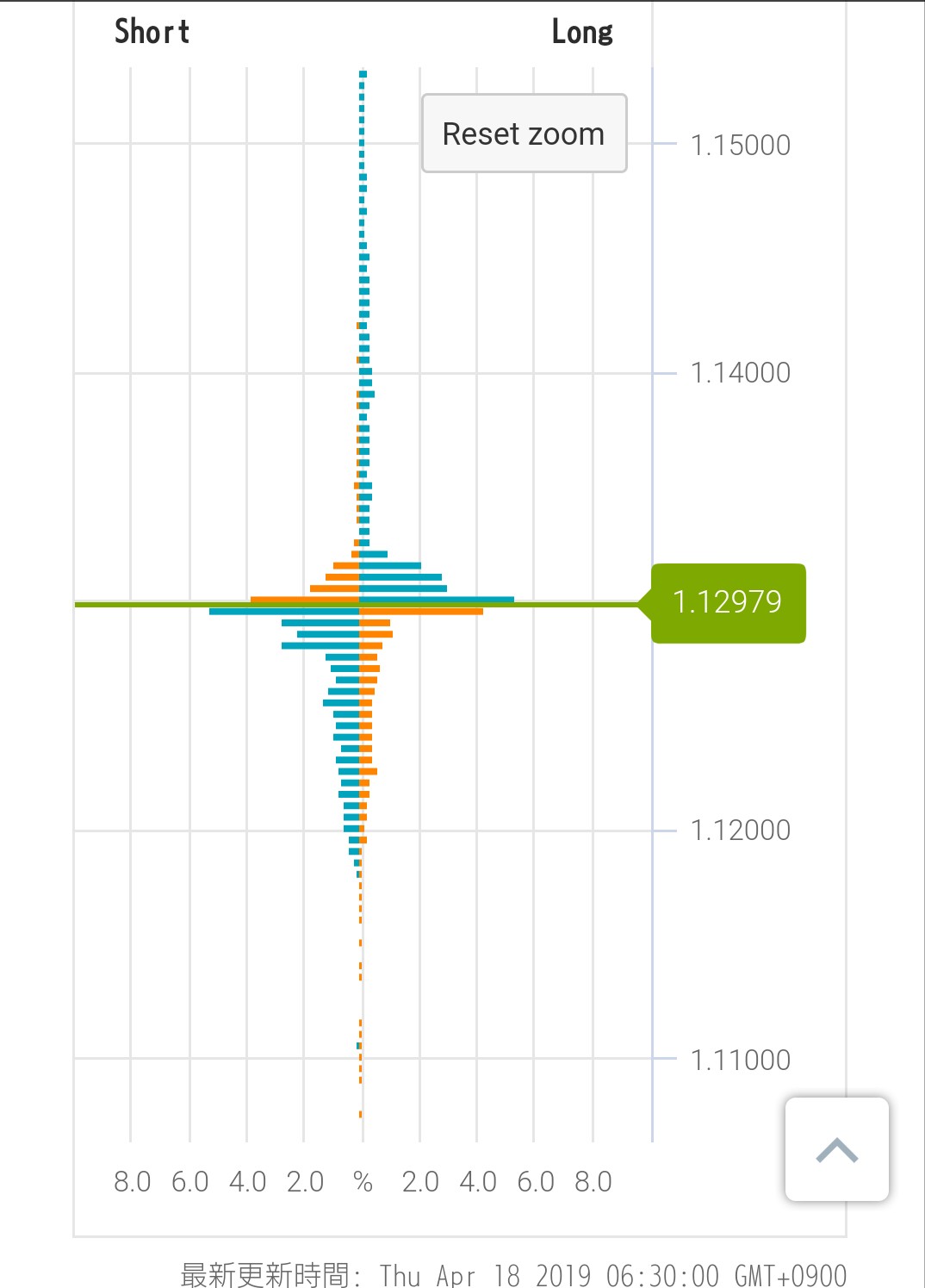Screen dimensions: 925x1288
Task: Jump back to top with the up arrow
Action: [836, 1149]
